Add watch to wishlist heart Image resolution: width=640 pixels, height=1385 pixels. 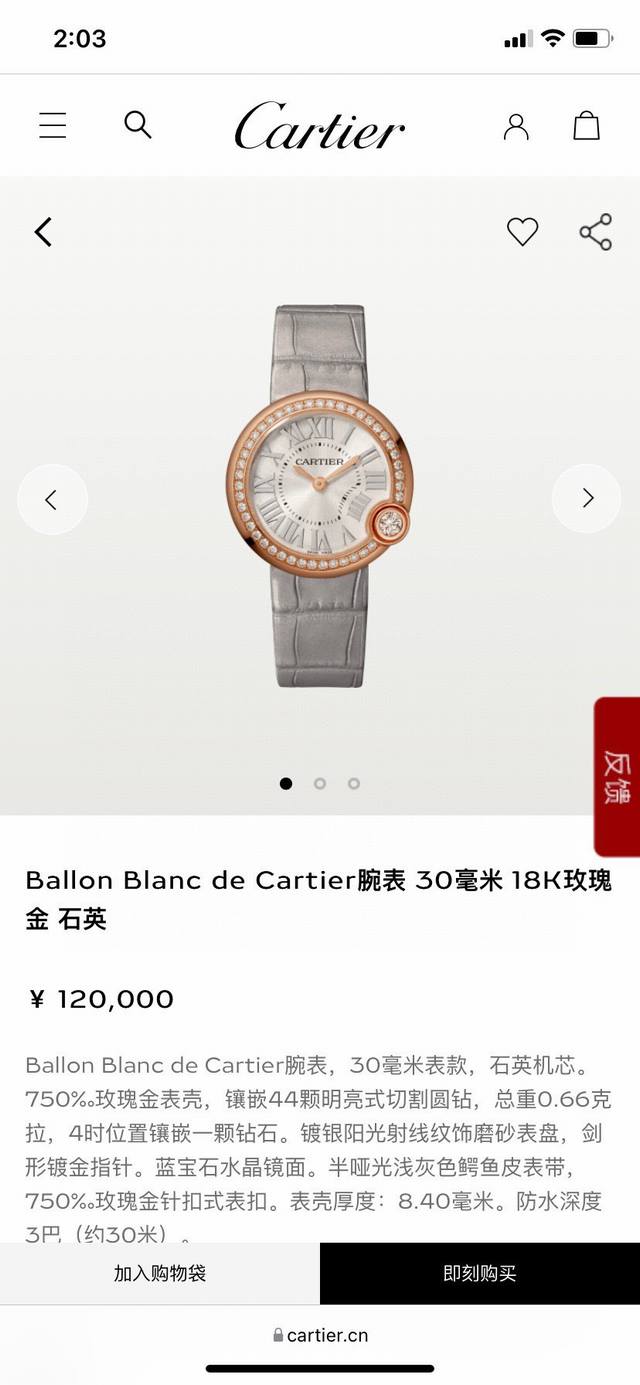[x=522, y=232]
